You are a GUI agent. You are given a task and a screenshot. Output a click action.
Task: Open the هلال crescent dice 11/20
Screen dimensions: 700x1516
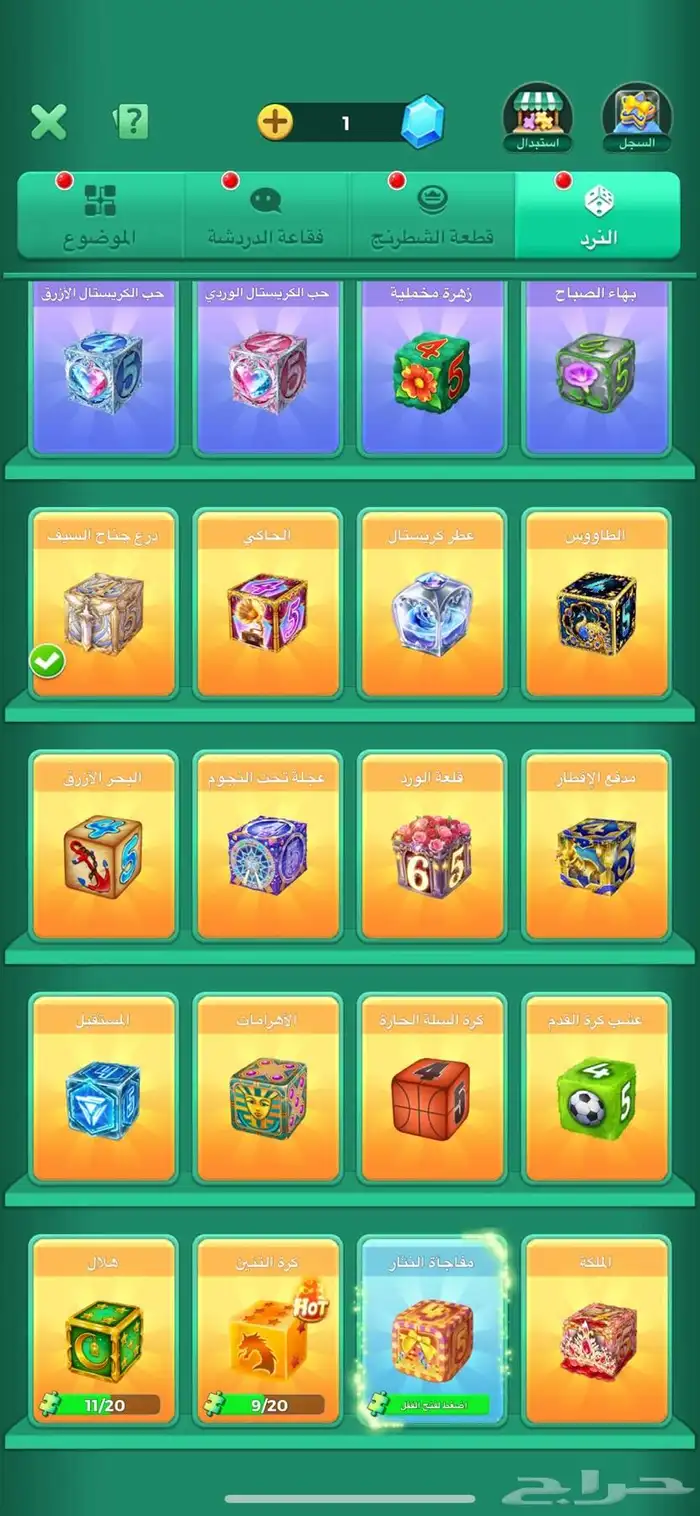[x=103, y=1330]
